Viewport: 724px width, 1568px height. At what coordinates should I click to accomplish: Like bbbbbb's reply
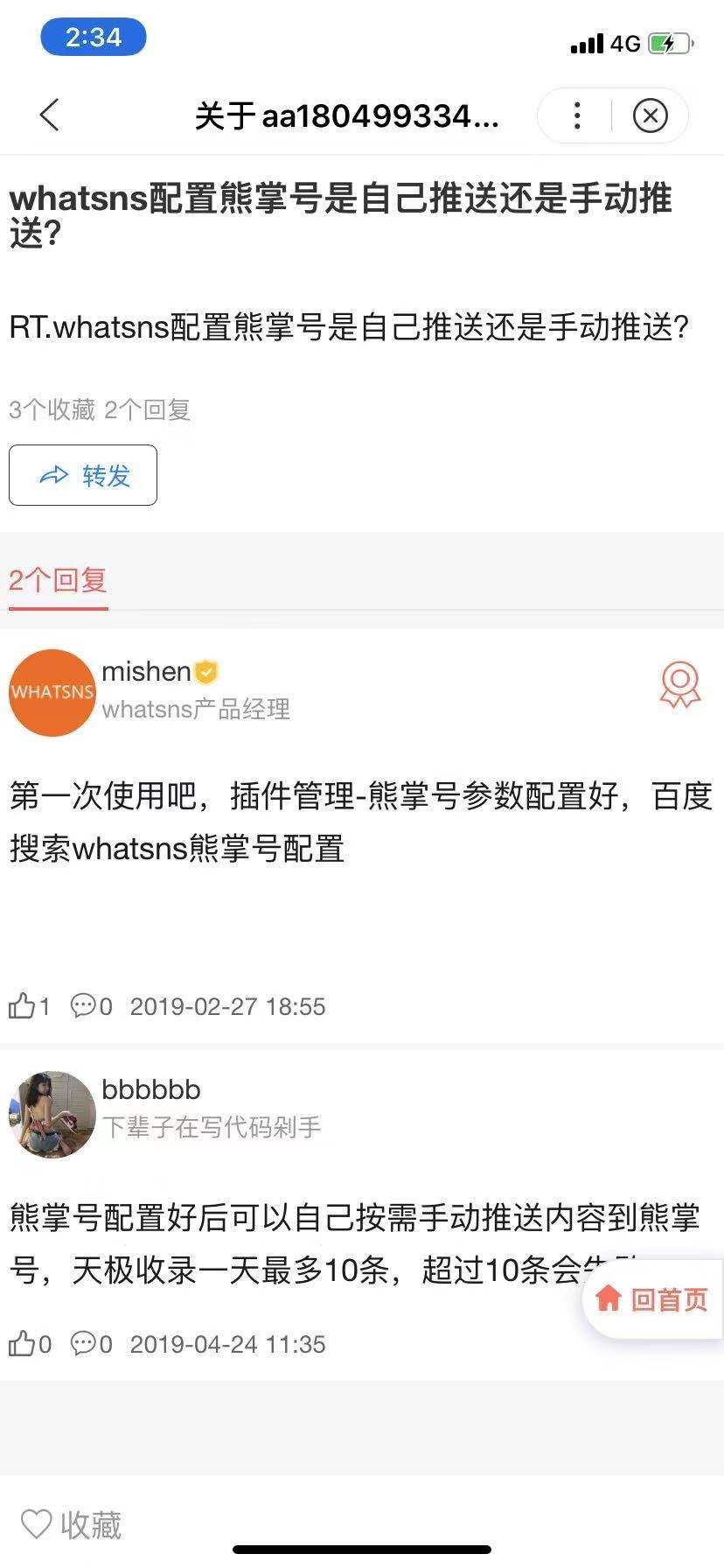(28, 1344)
